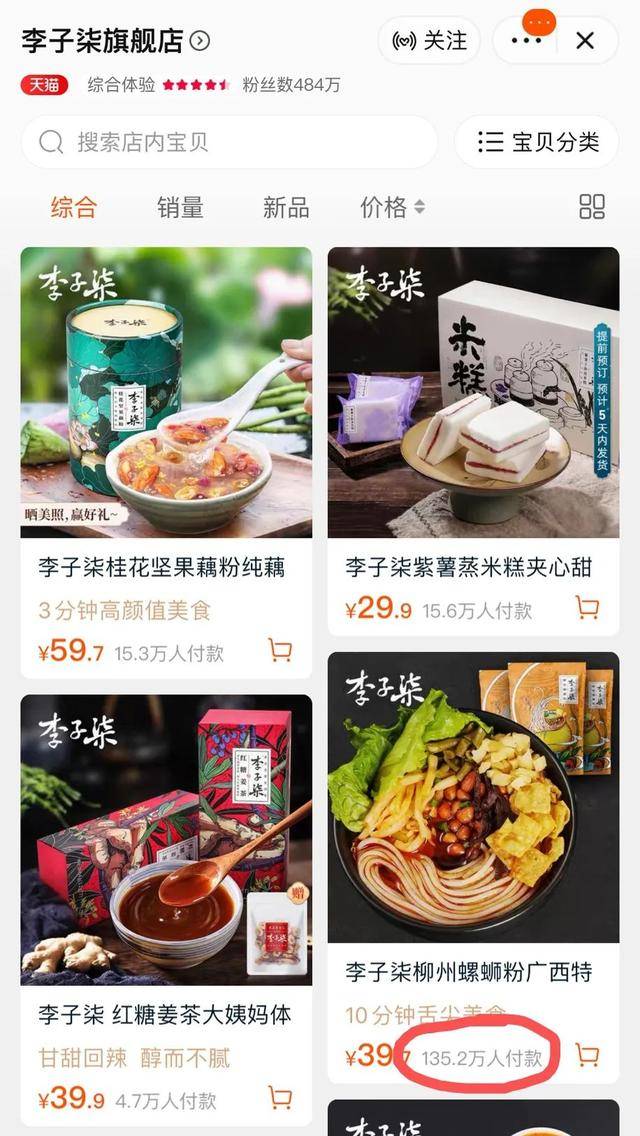Follow the store with 关注 button

[x=429, y=41]
